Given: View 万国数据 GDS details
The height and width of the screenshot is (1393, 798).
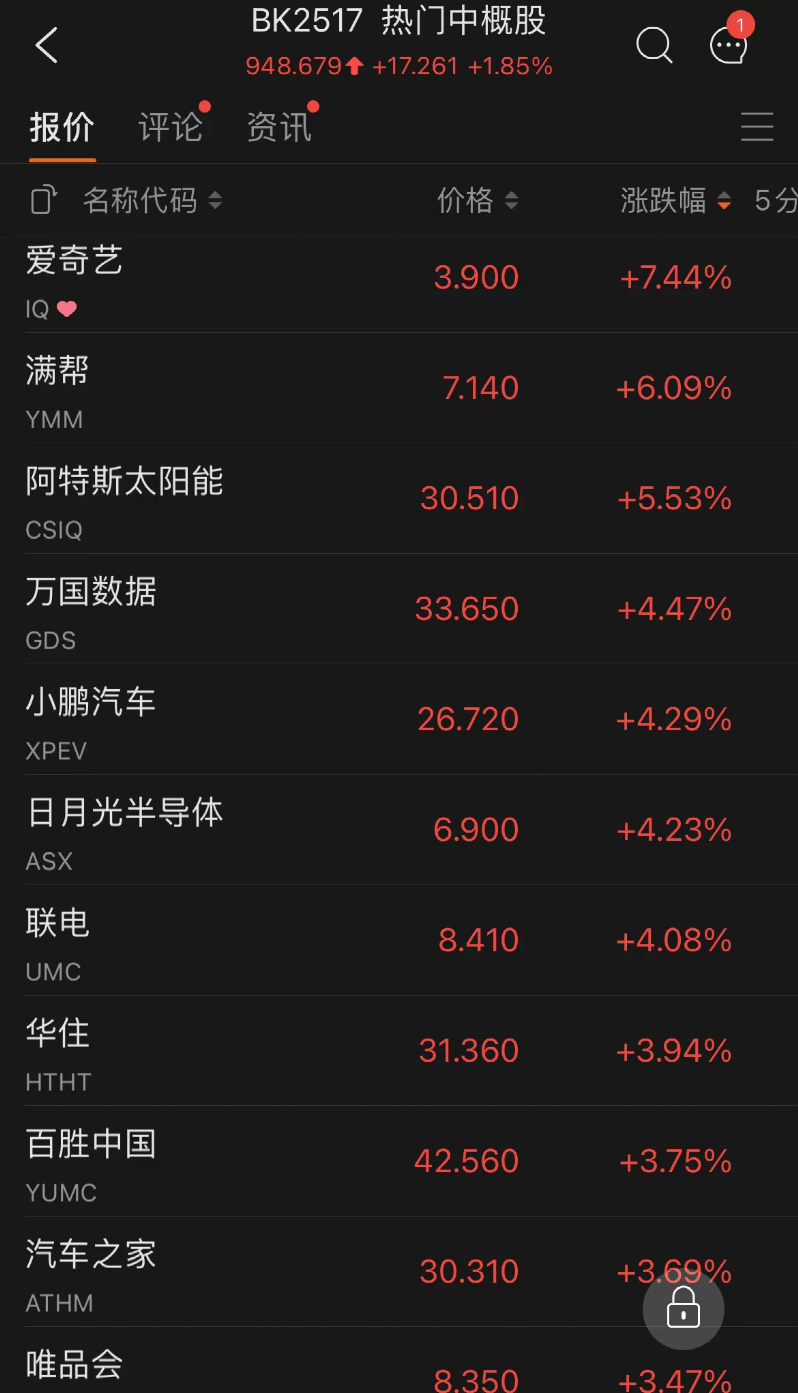Looking at the screenshot, I should click(x=399, y=609).
